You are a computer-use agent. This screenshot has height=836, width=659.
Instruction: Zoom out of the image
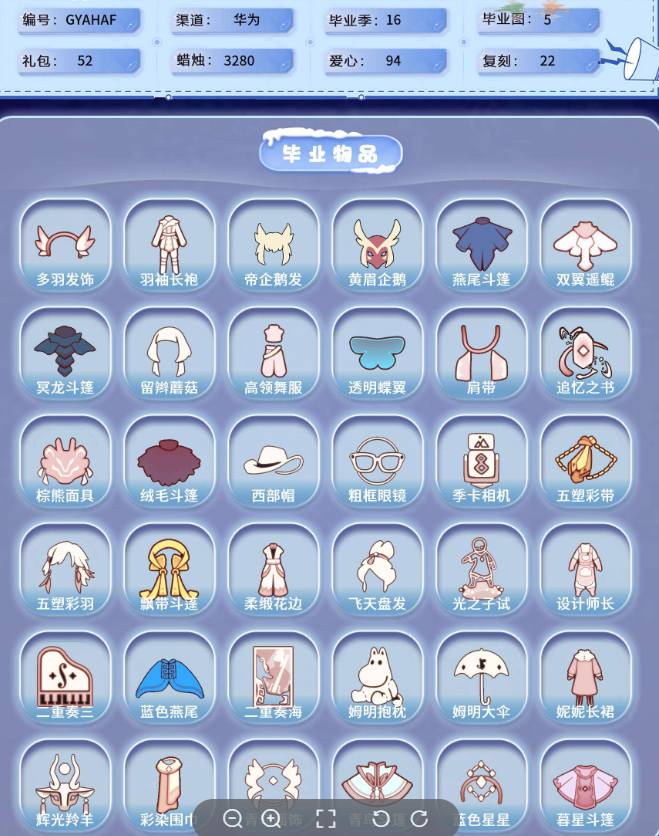click(x=232, y=818)
